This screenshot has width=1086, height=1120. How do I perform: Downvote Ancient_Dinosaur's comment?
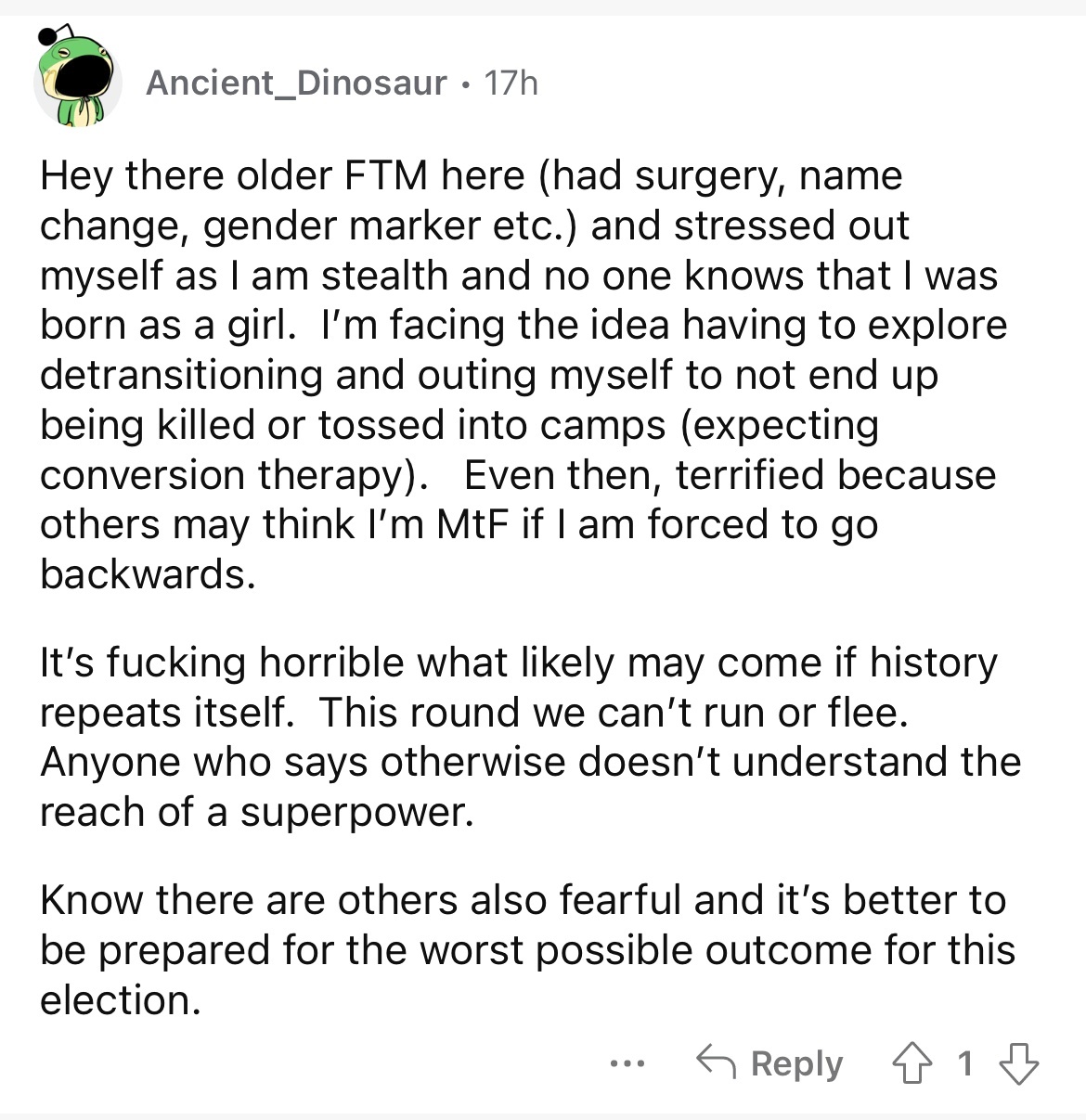pos(1018,1063)
